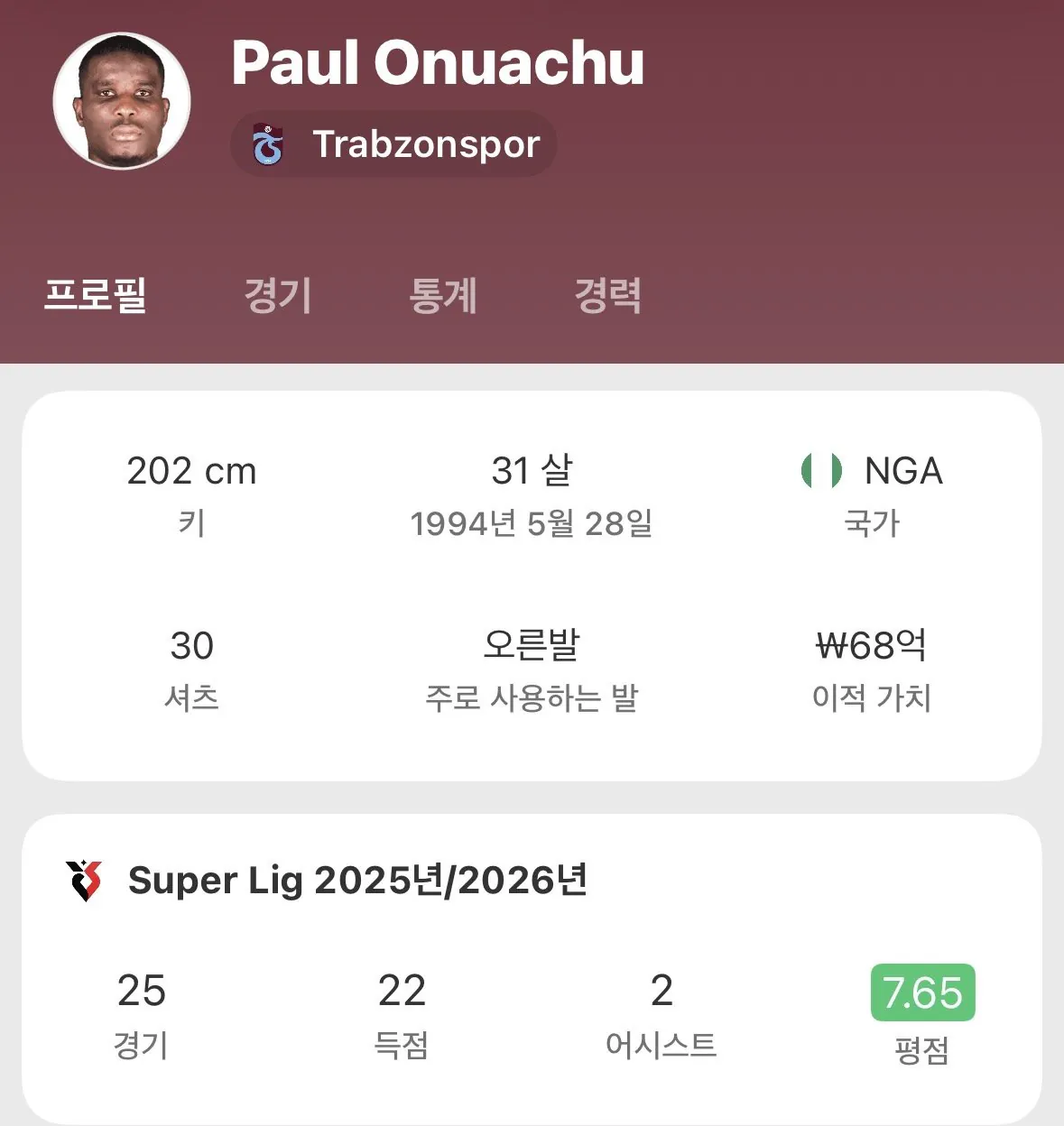Select the 프로필 tab

click(96, 295)
